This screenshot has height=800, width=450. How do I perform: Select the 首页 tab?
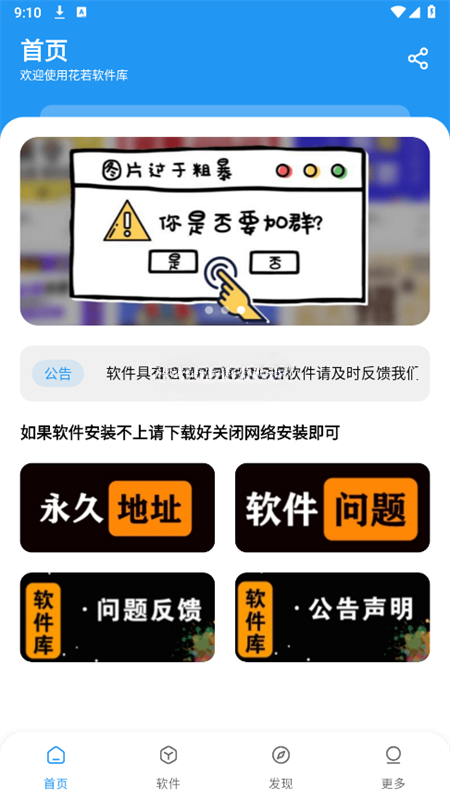click(x=56, y=767)
